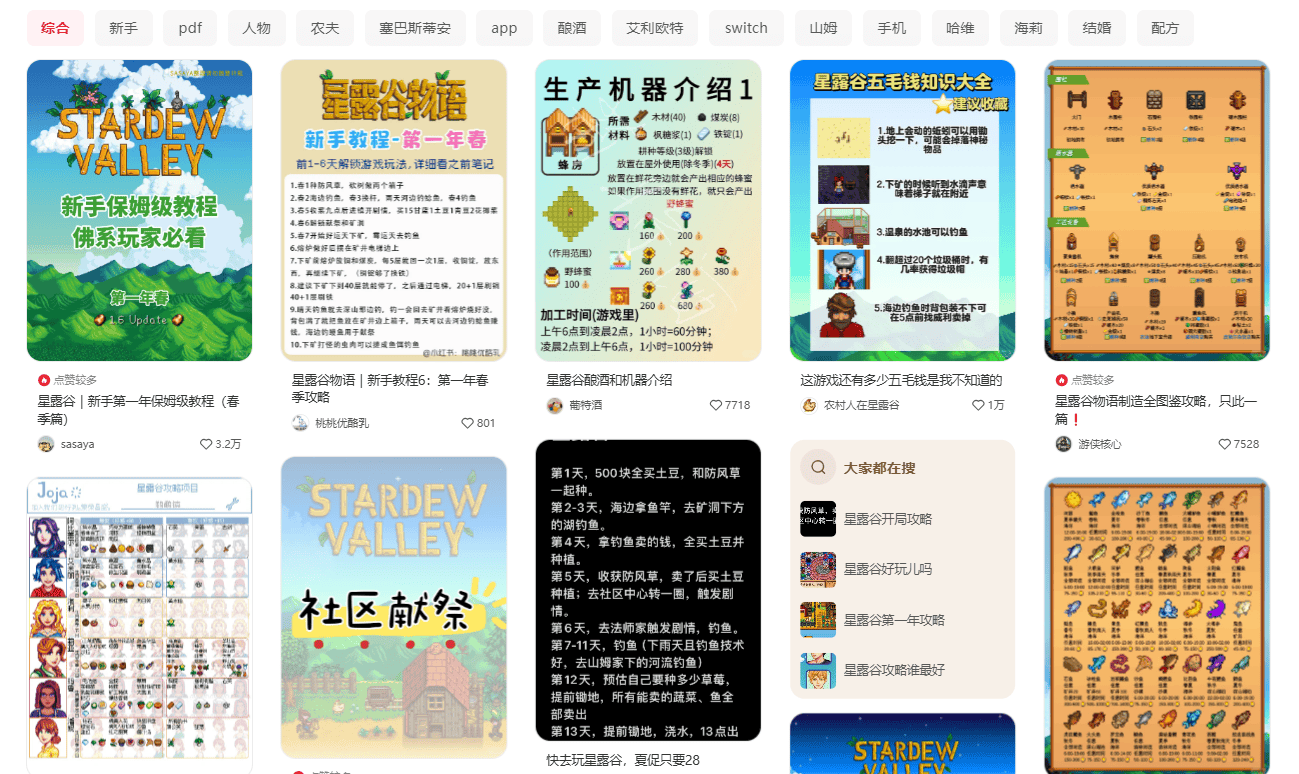Image resolution: width=1299 pixels, height=774 pixels.
Task: Open the 社区献祭 Stardew Valley post
Action: point(393,607)
